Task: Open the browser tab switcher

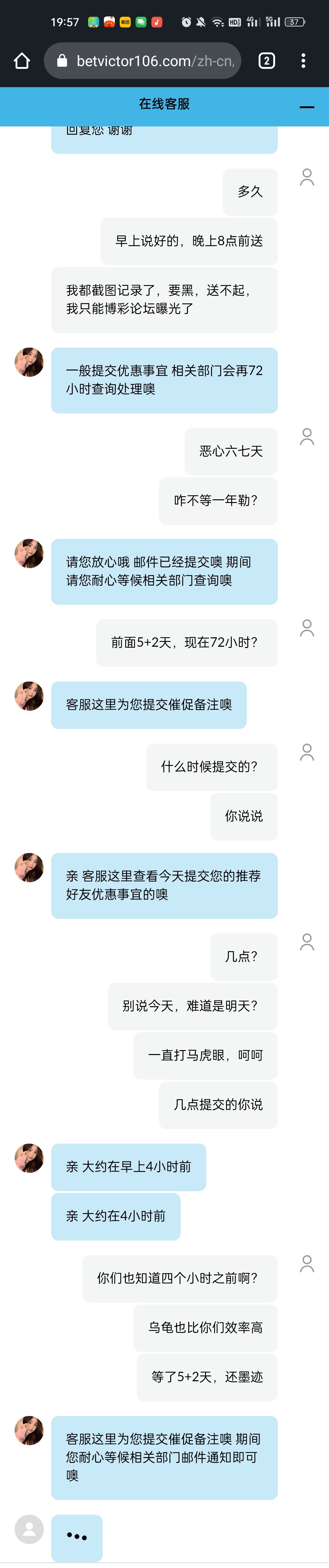Action: (266, 61)
